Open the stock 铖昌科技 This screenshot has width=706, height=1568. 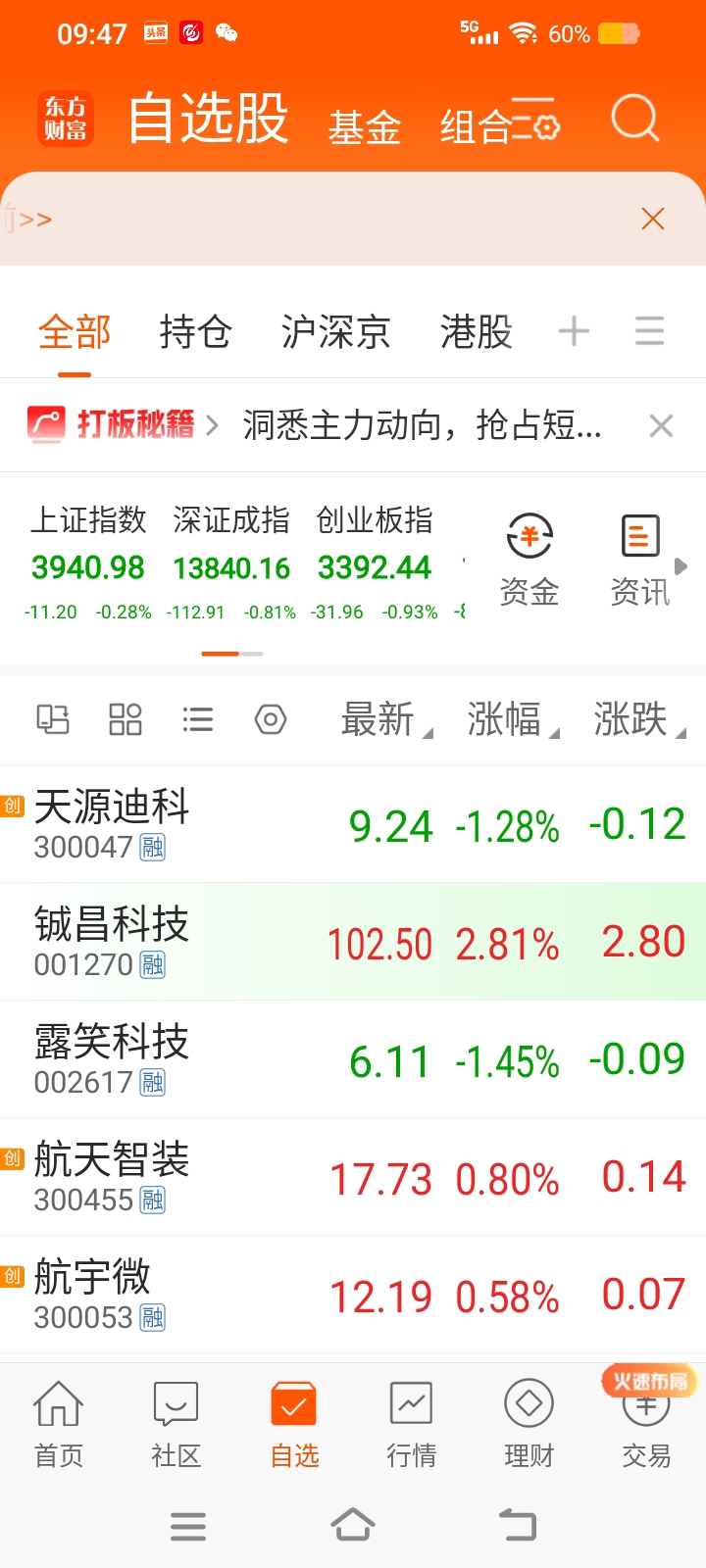click(353, 942)
